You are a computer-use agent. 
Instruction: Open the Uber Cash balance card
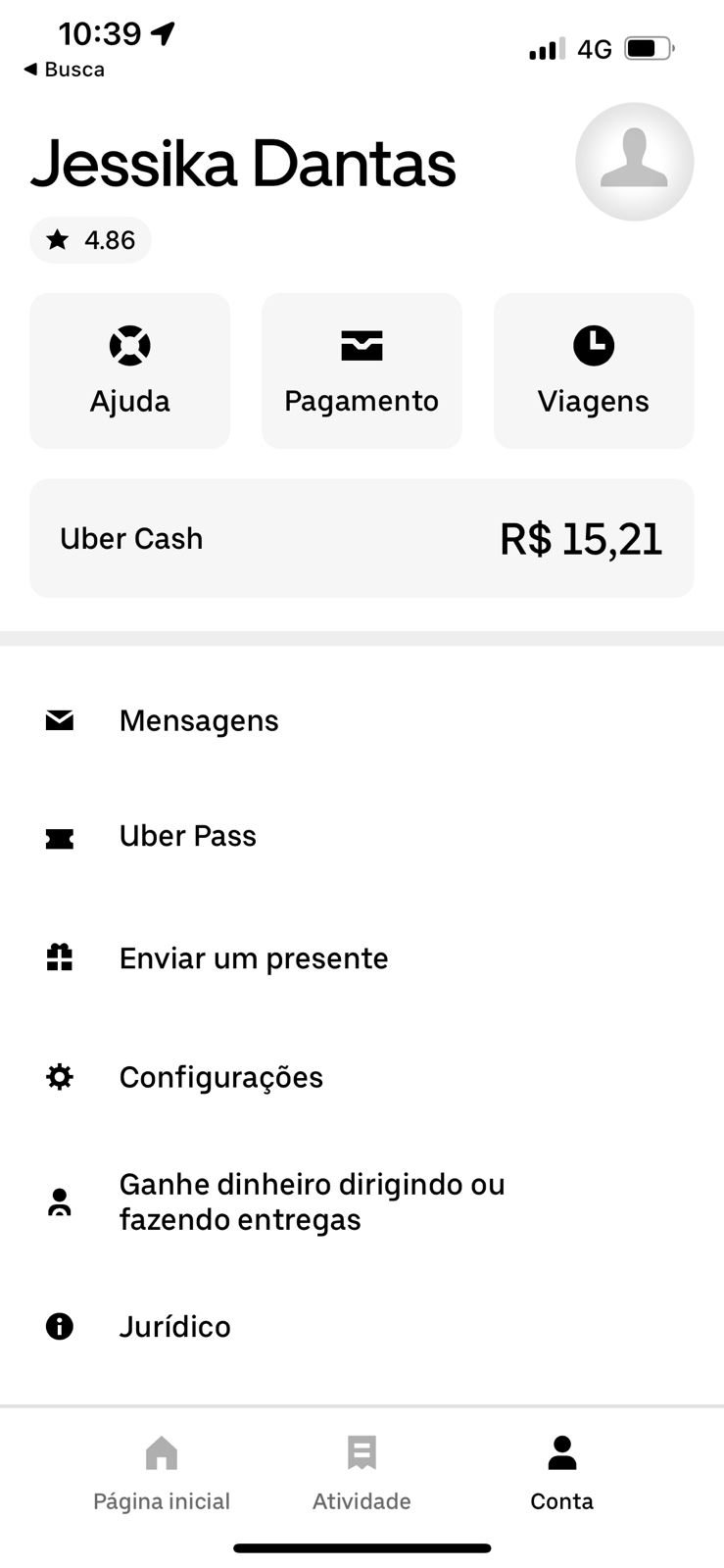362,538
